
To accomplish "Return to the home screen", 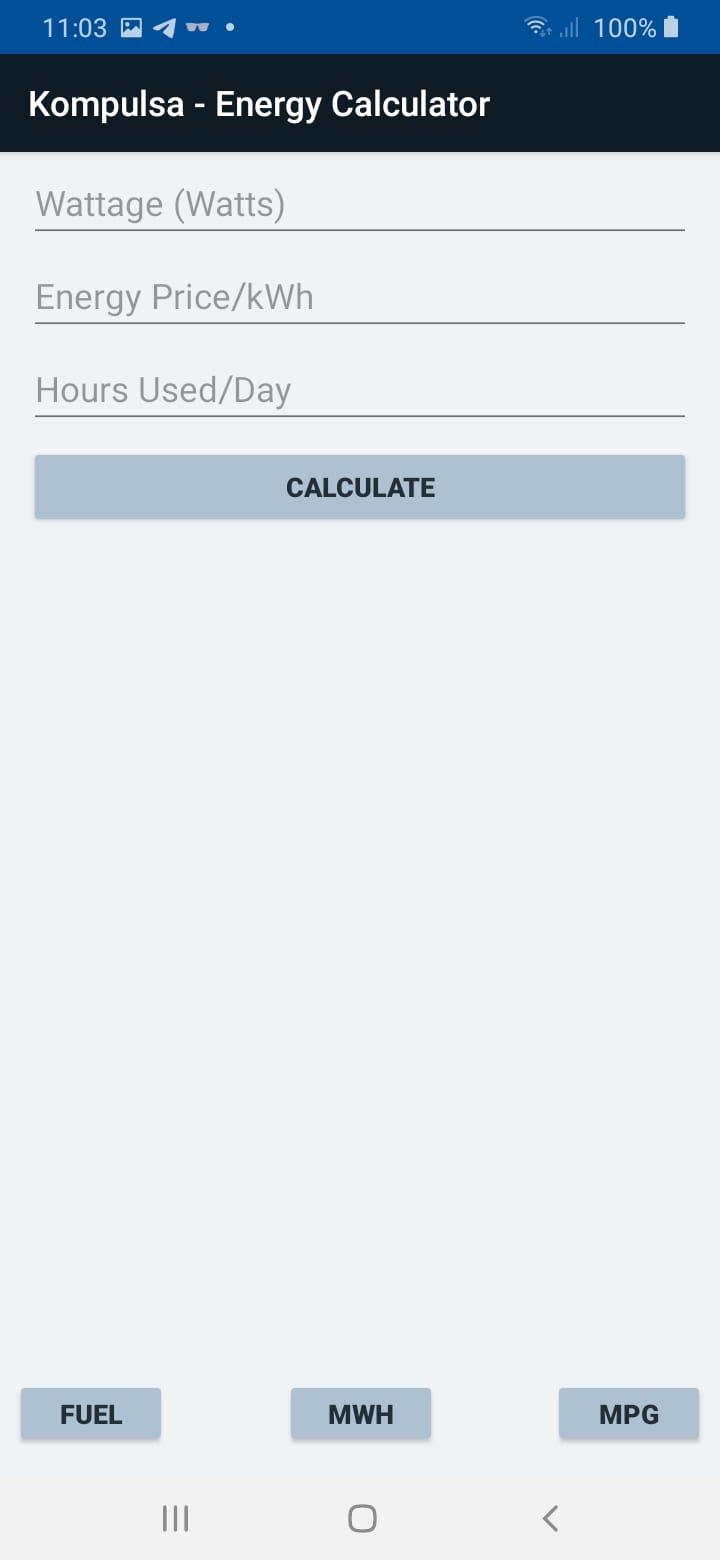I will 361,1518.
